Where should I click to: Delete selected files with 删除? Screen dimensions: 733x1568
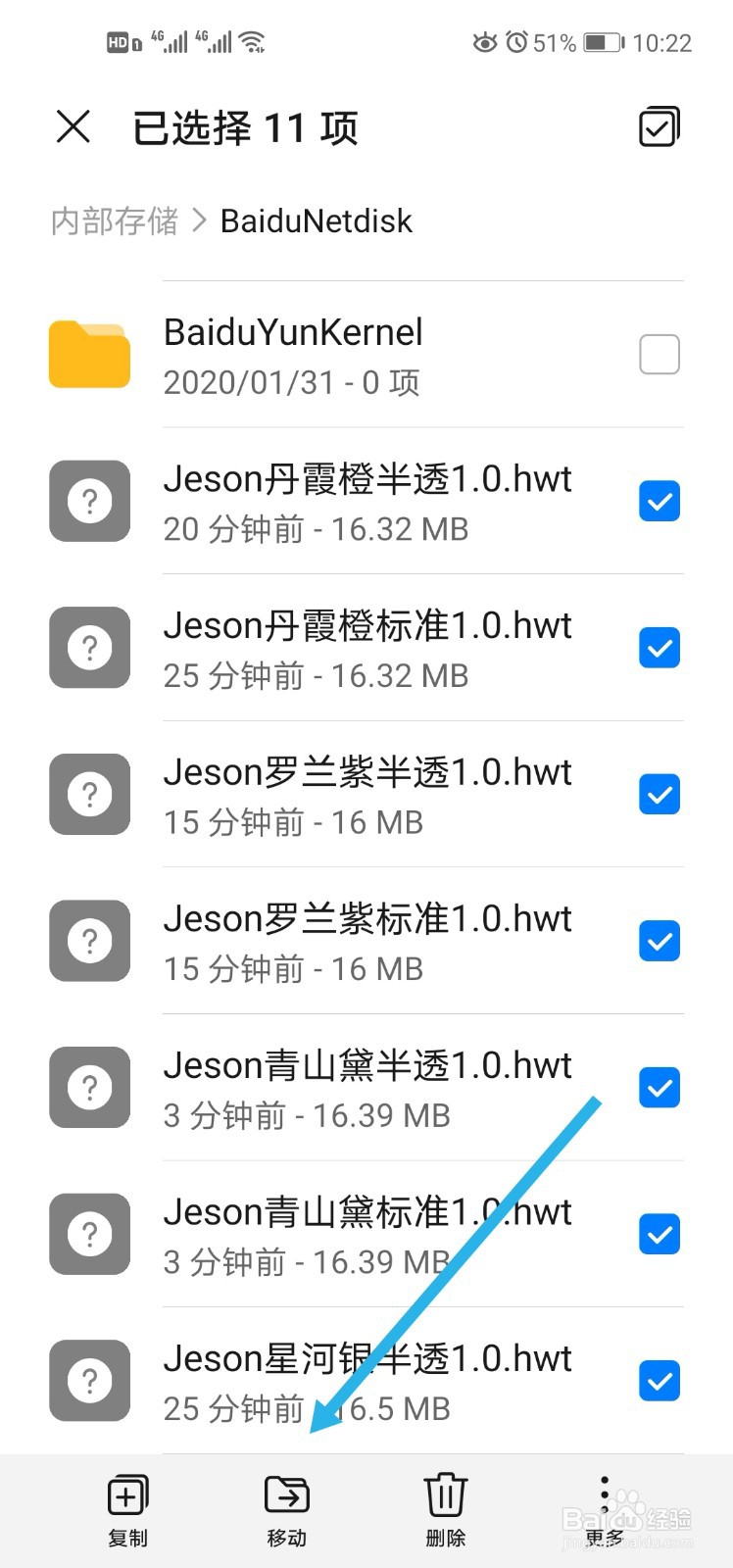[446, 1511]
